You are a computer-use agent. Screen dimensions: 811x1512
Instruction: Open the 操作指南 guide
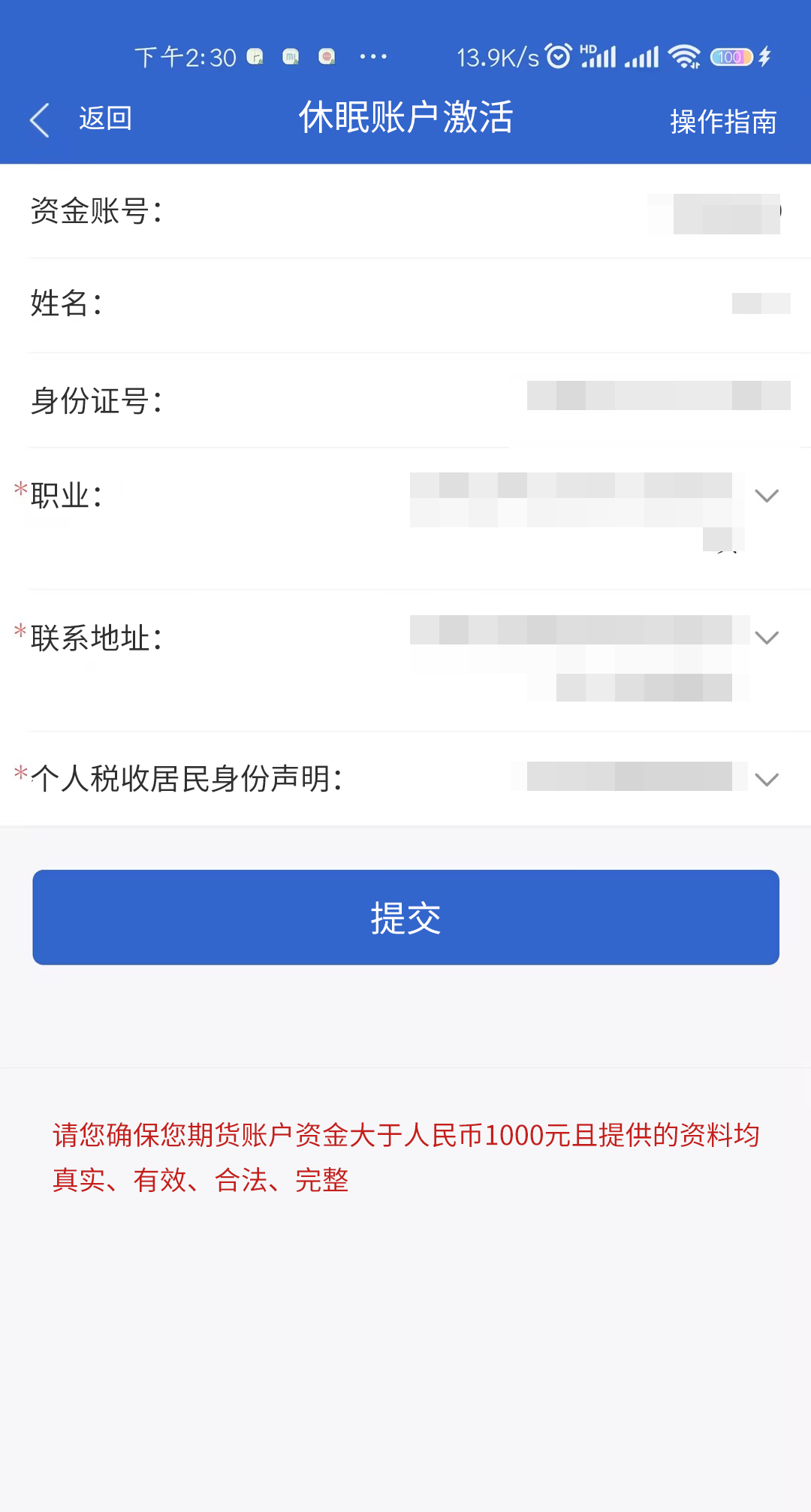tap(722, 122)
